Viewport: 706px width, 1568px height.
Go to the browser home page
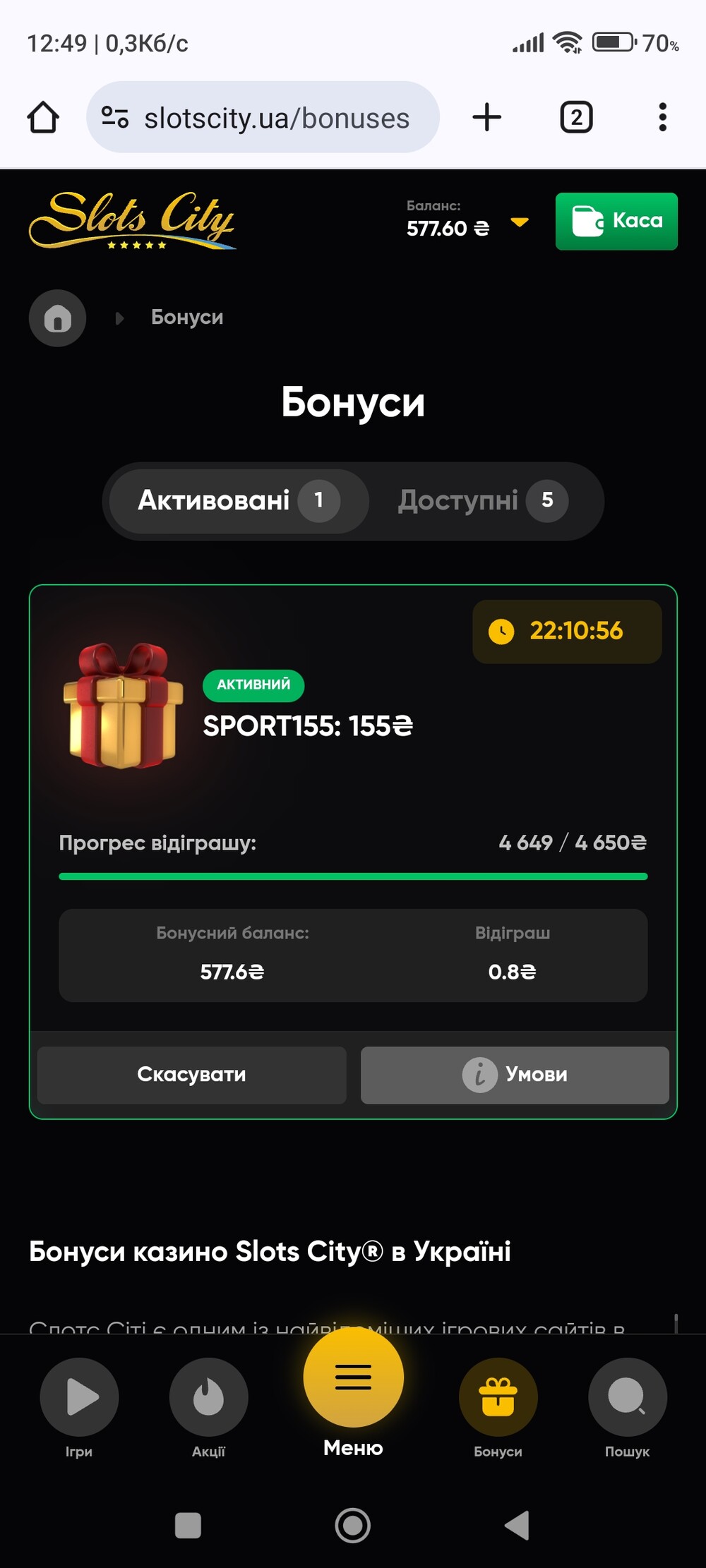click(x=43, y=117)
